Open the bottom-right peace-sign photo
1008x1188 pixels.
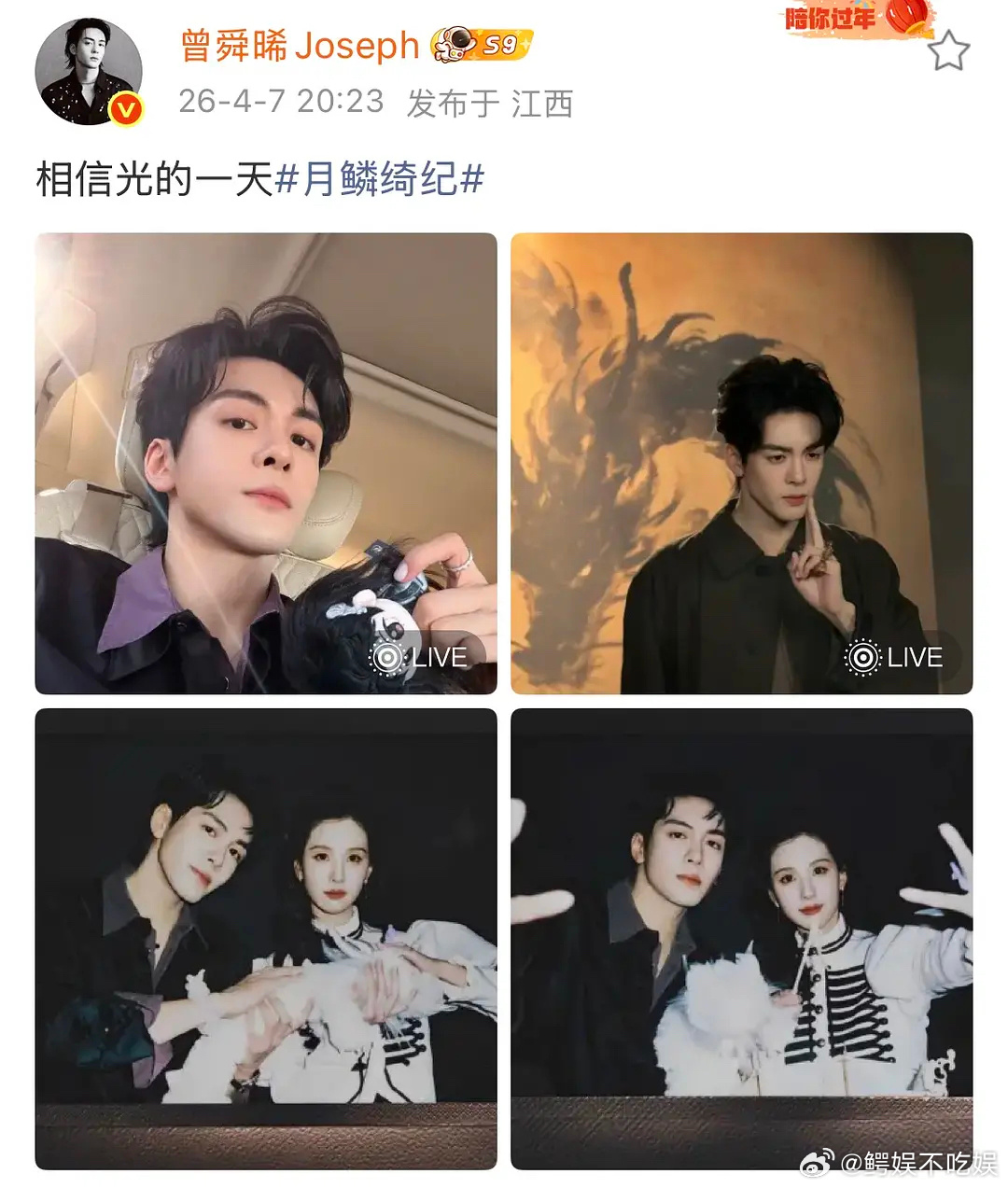pyautogui.click(x=742, y=933)
